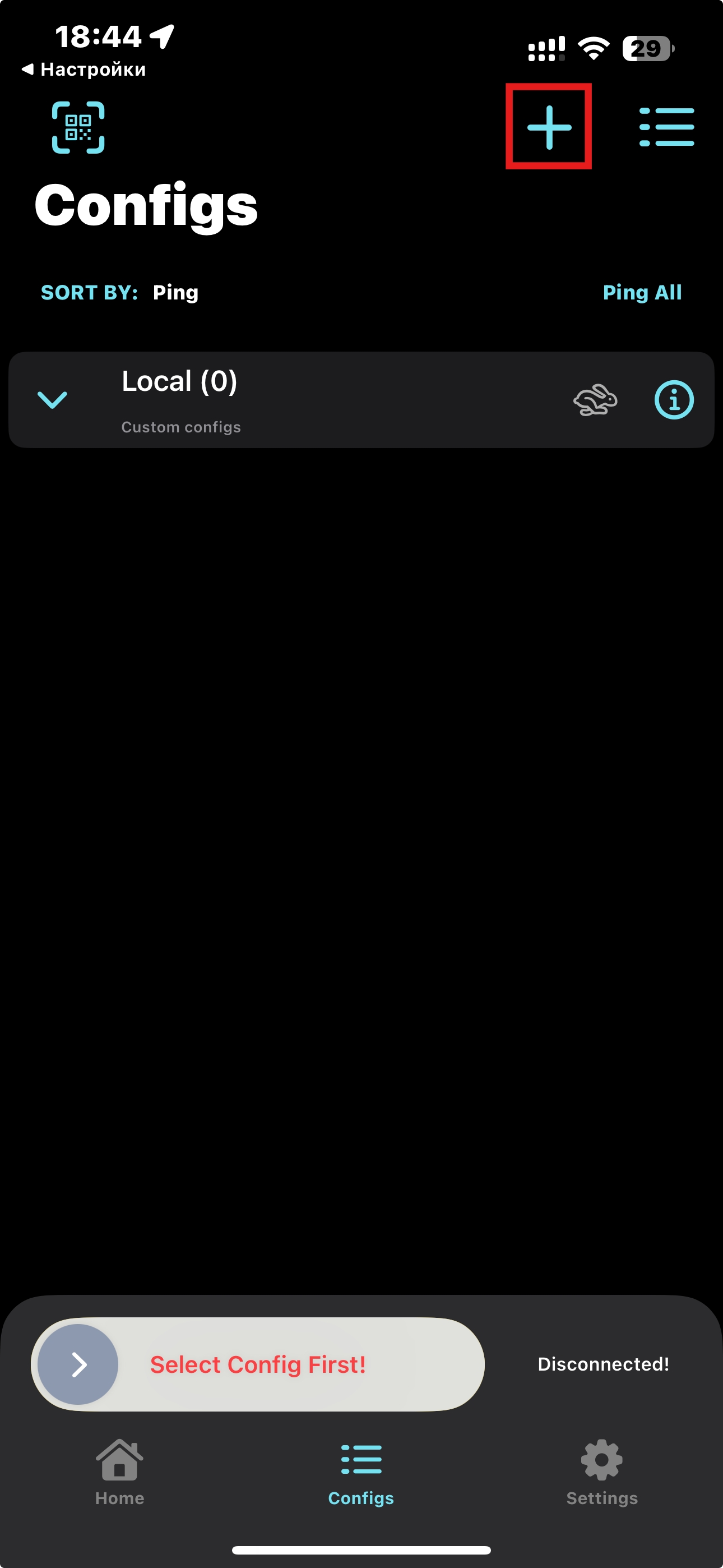Switch to the Home tab

click(120, 1470)
